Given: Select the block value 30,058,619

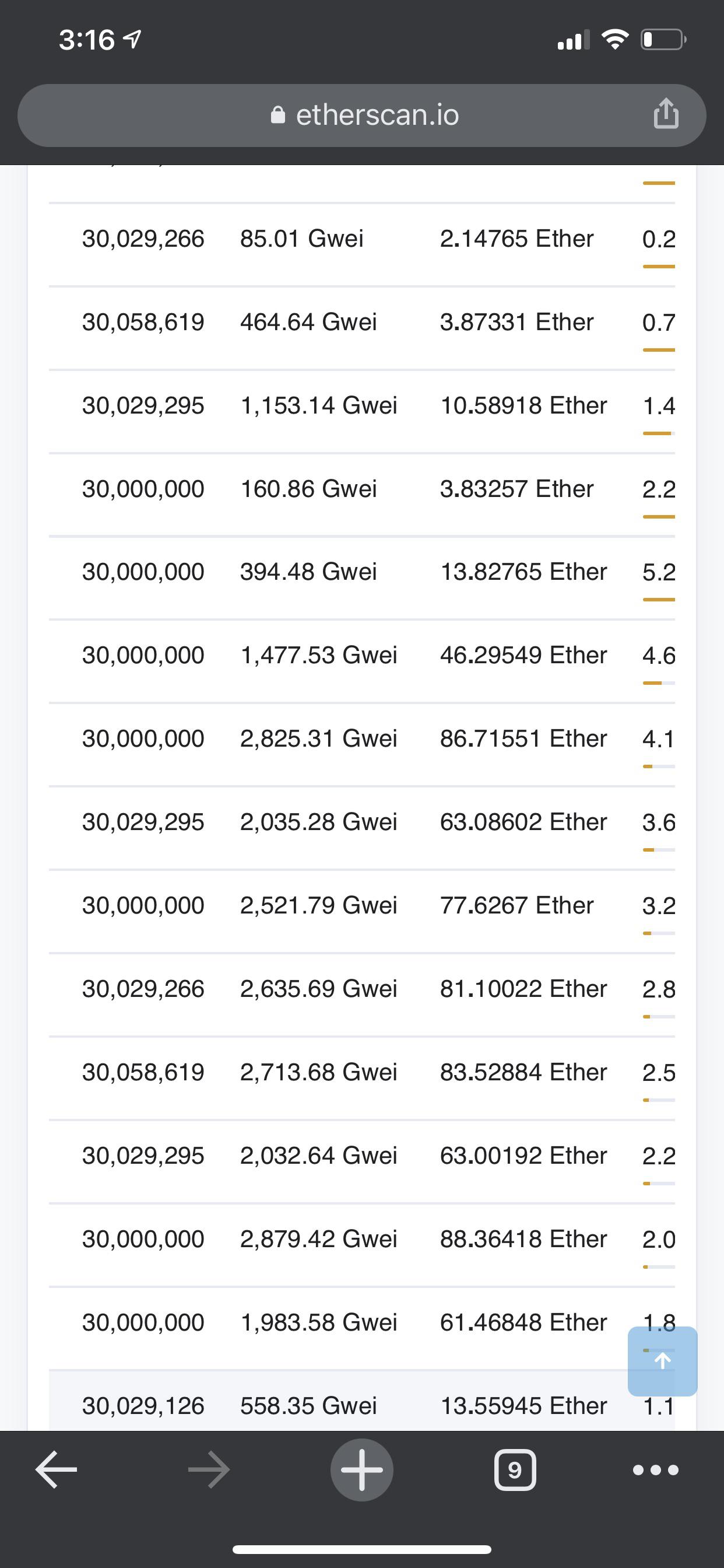Looking at the screenshot, I should coord(143,321).
